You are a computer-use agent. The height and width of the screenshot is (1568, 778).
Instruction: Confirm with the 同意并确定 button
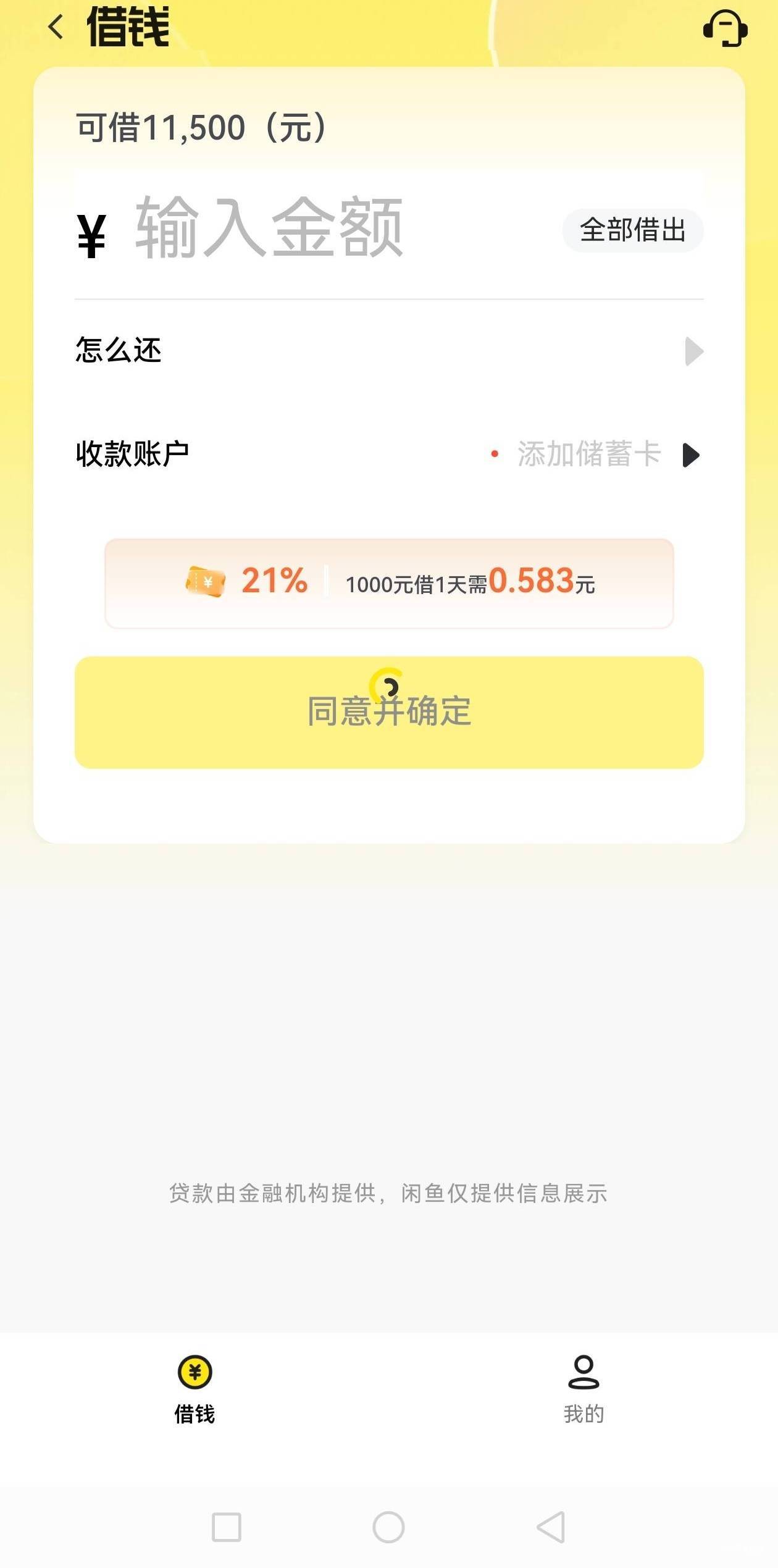(x=389, y=712)
